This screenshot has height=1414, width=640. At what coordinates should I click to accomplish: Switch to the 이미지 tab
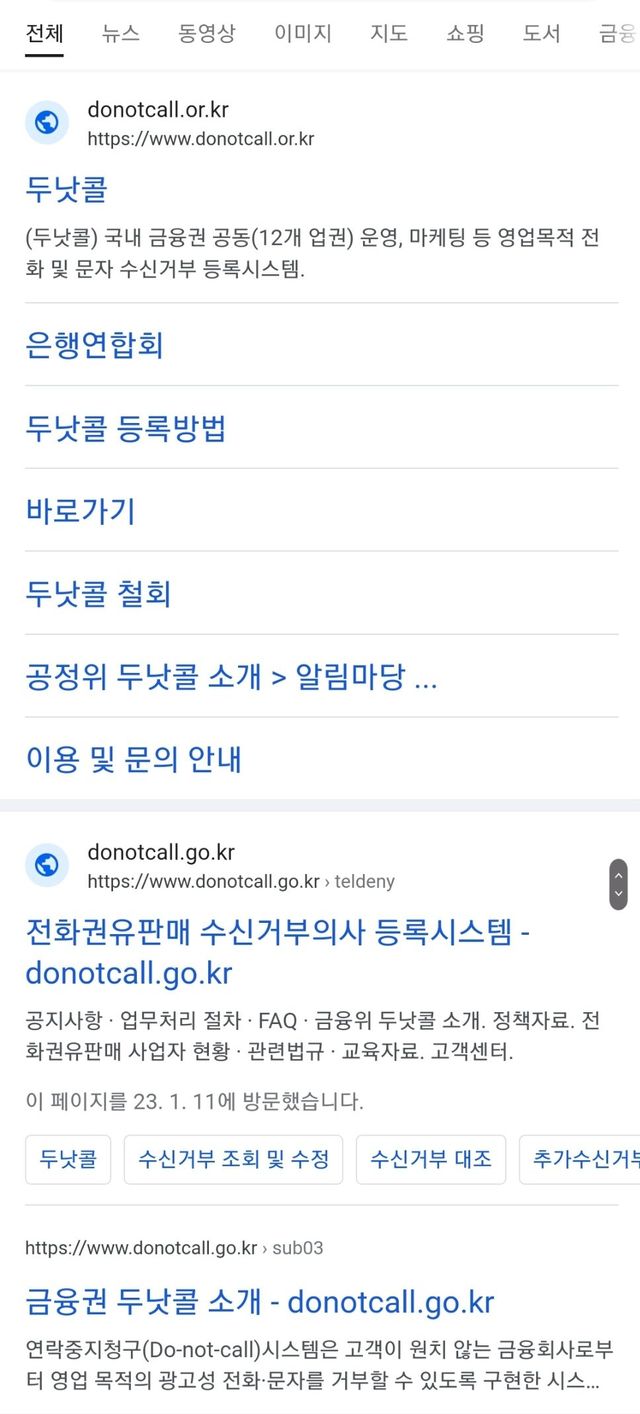tap(302, 34)
